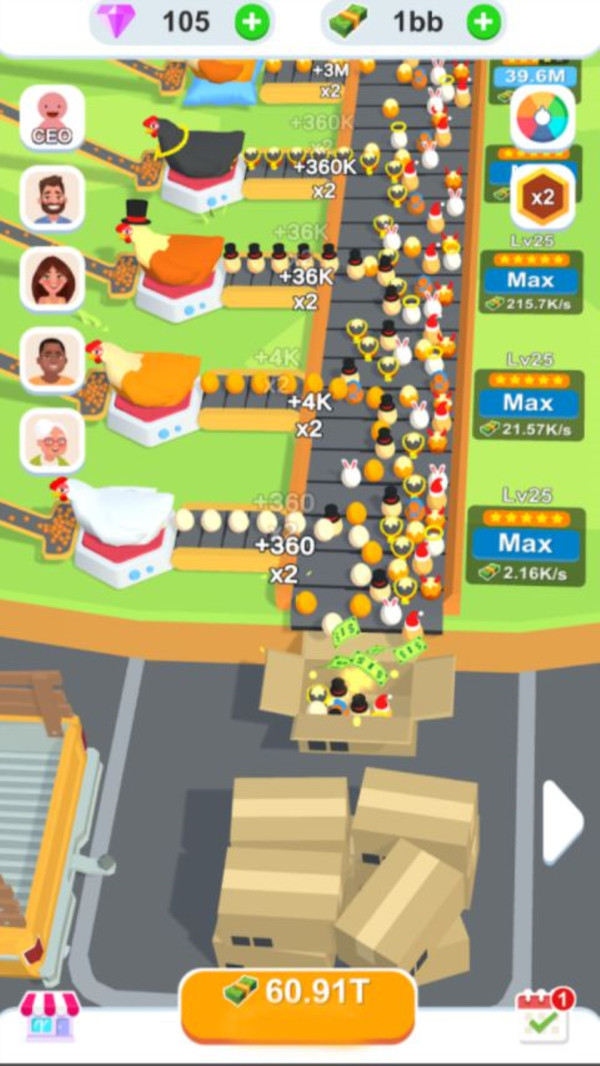The height and width of the screenshot is (1066, 600).
Task: Select the brown-haired woman manager
Action: pyautogui.click(x=51, y=278)
